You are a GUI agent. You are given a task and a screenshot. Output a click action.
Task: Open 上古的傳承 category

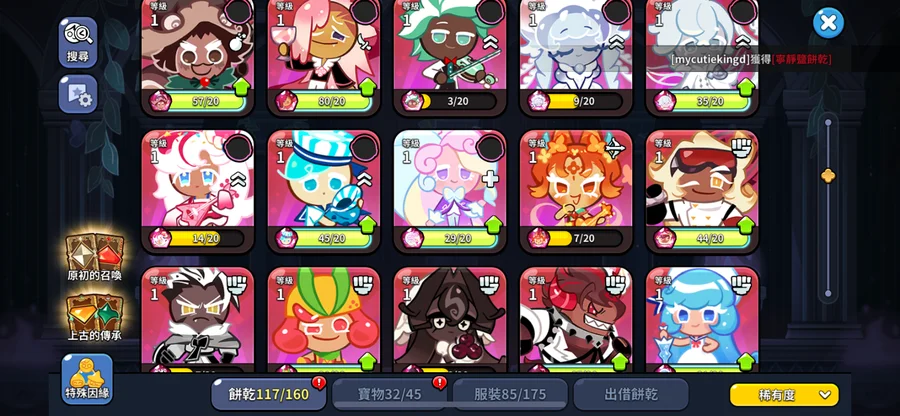pyautogui.click(x=95, y=318)
